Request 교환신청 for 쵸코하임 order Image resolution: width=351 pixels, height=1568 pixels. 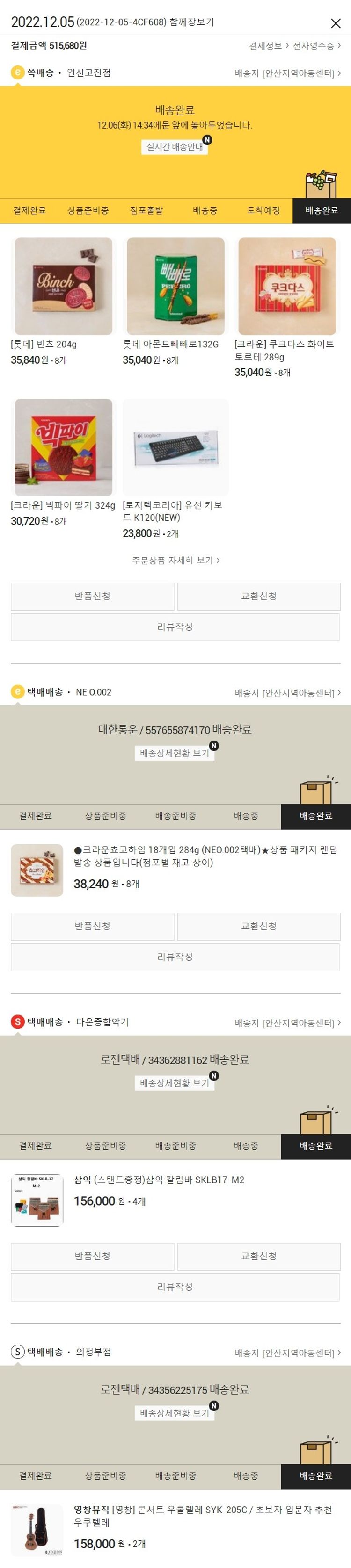pos(258,926)
